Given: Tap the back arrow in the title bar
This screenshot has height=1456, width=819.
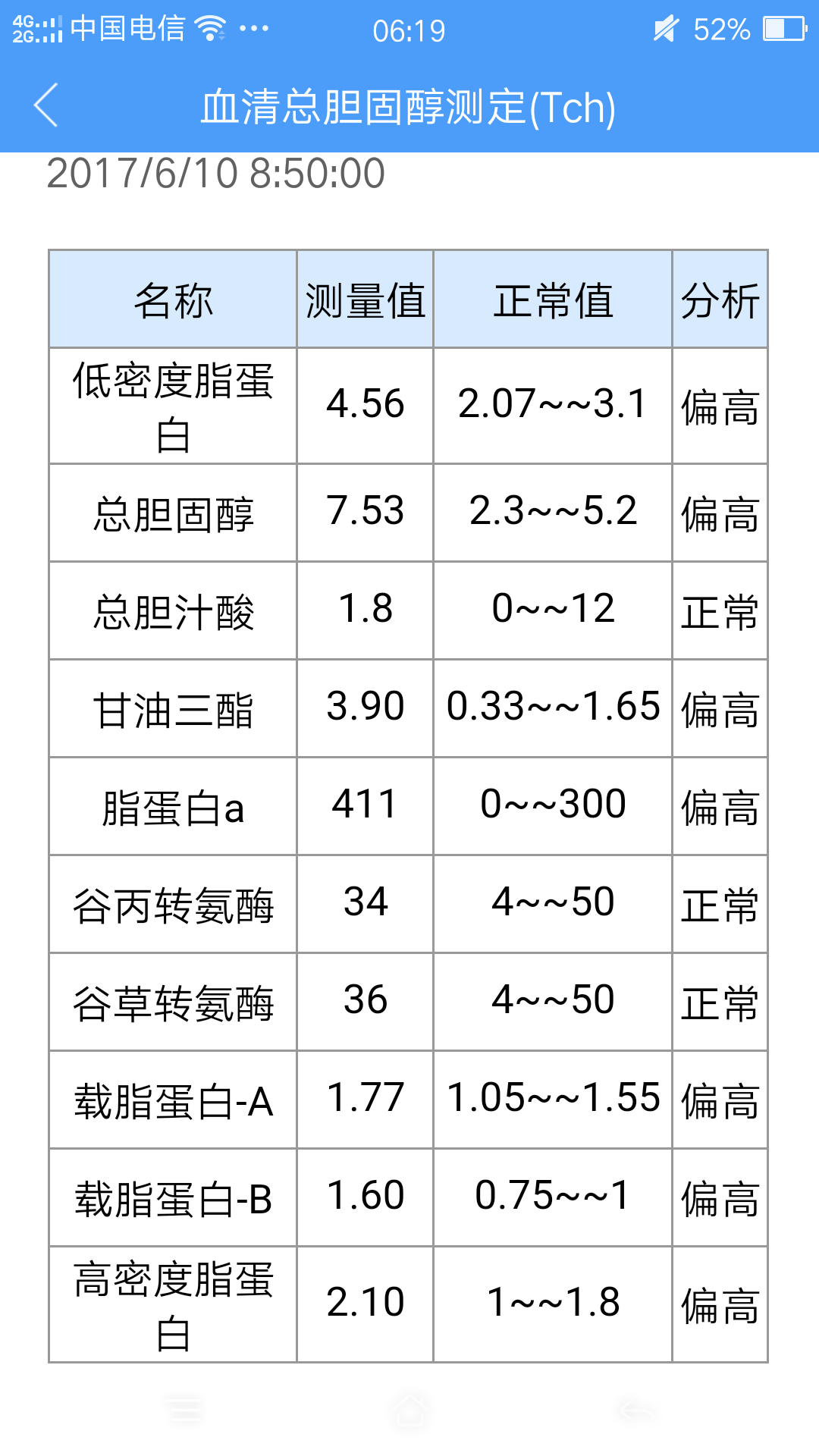Looking at the screenshot, I should (47, 106).
